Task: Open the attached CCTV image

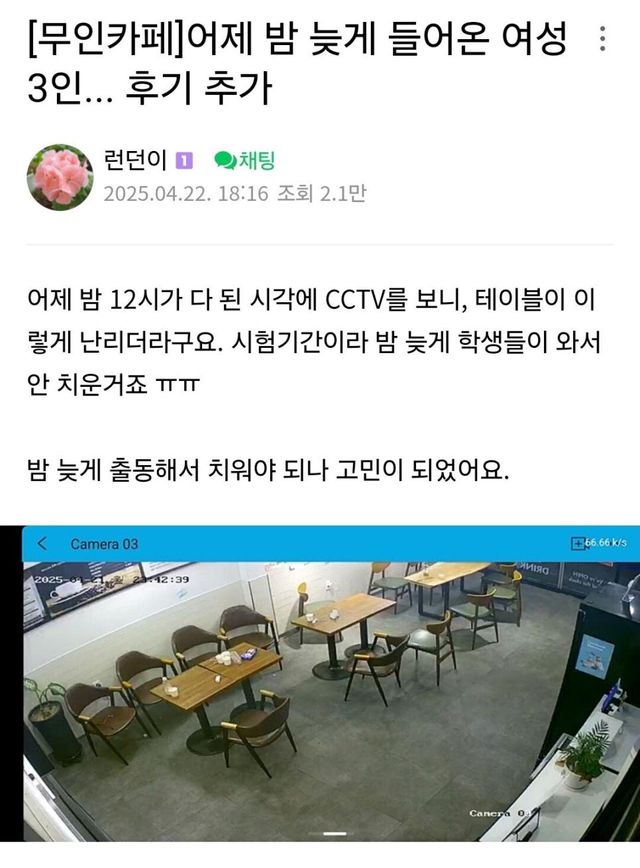Action: click(330, 690)
